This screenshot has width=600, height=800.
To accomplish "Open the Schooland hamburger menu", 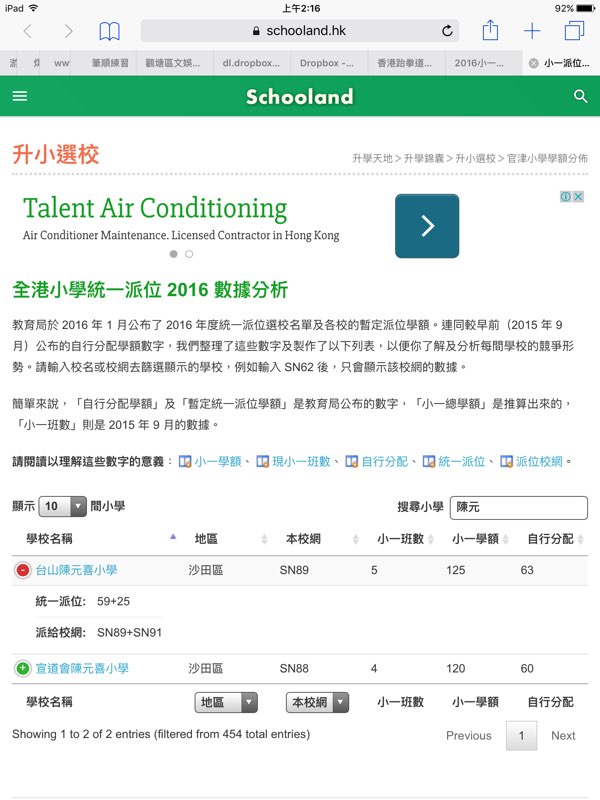I will (x=20, y=97).
